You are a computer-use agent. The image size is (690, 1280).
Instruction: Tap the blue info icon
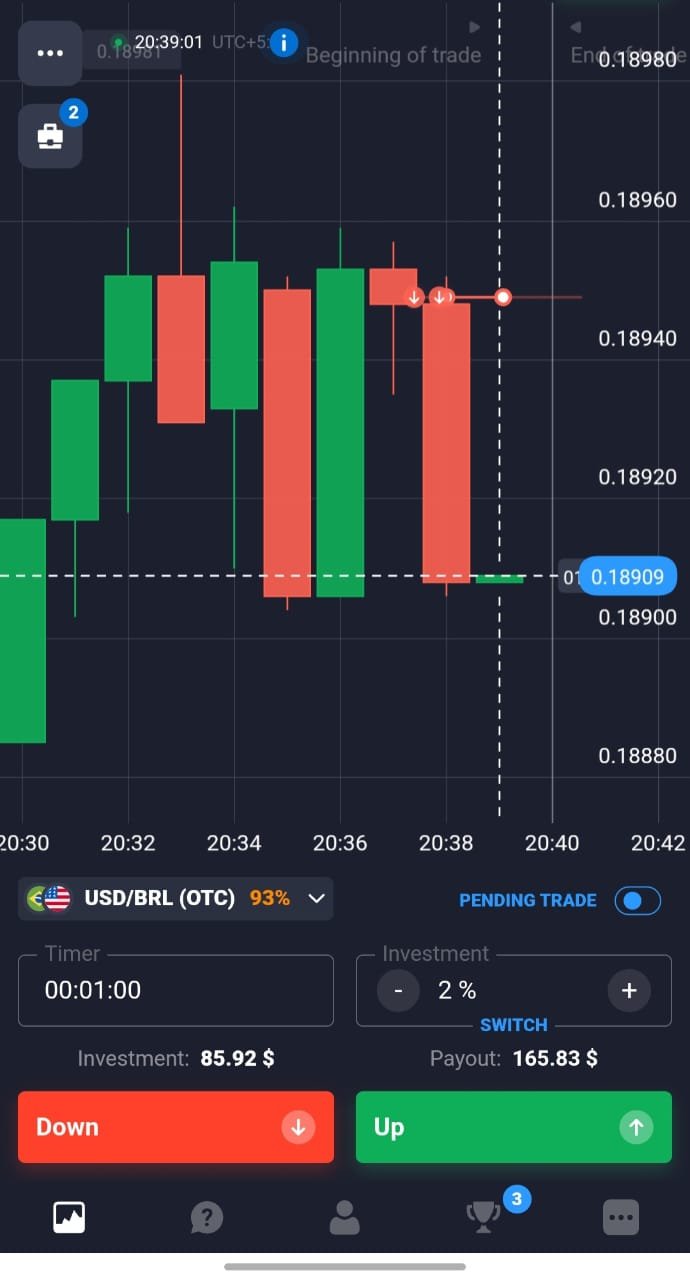[284, 43]
